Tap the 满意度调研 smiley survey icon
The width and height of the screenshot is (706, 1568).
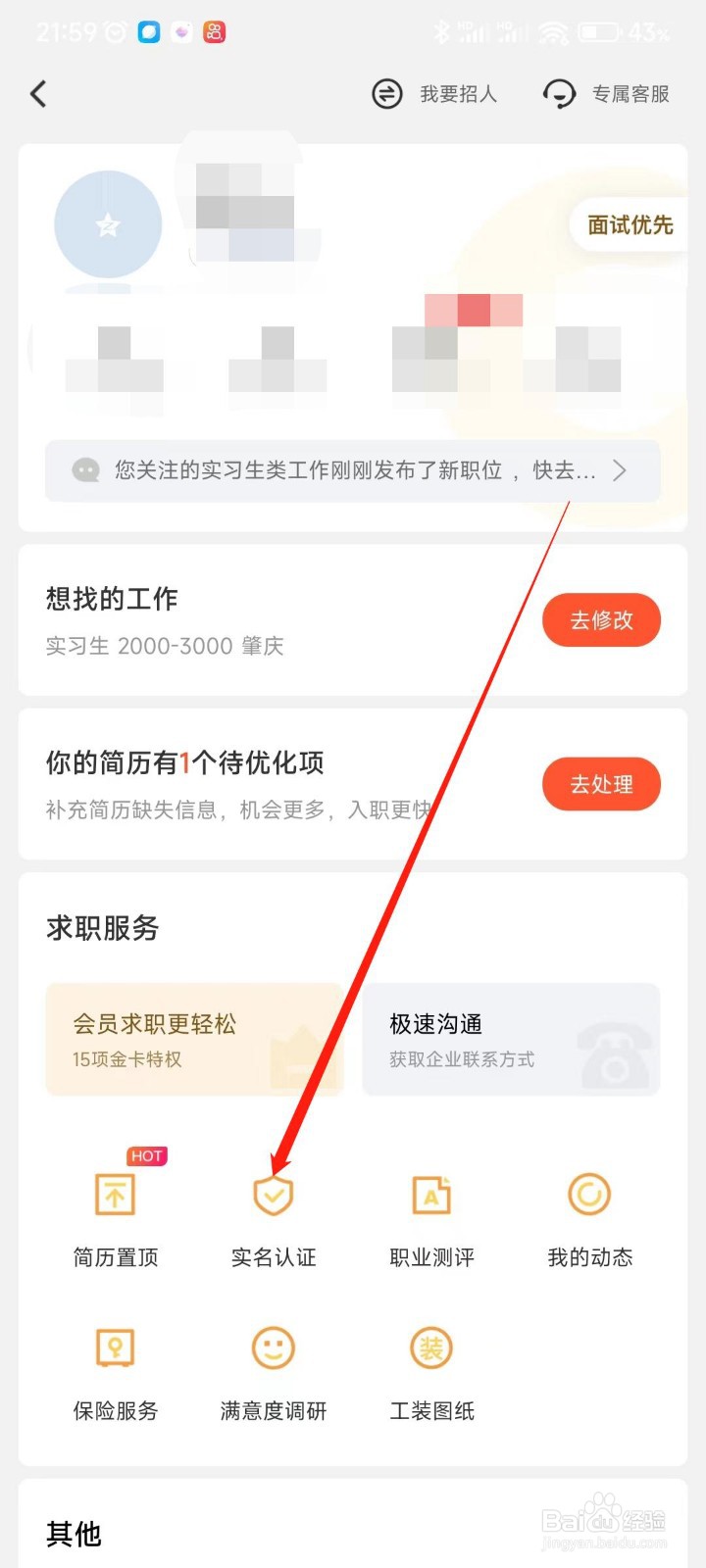272,1348
